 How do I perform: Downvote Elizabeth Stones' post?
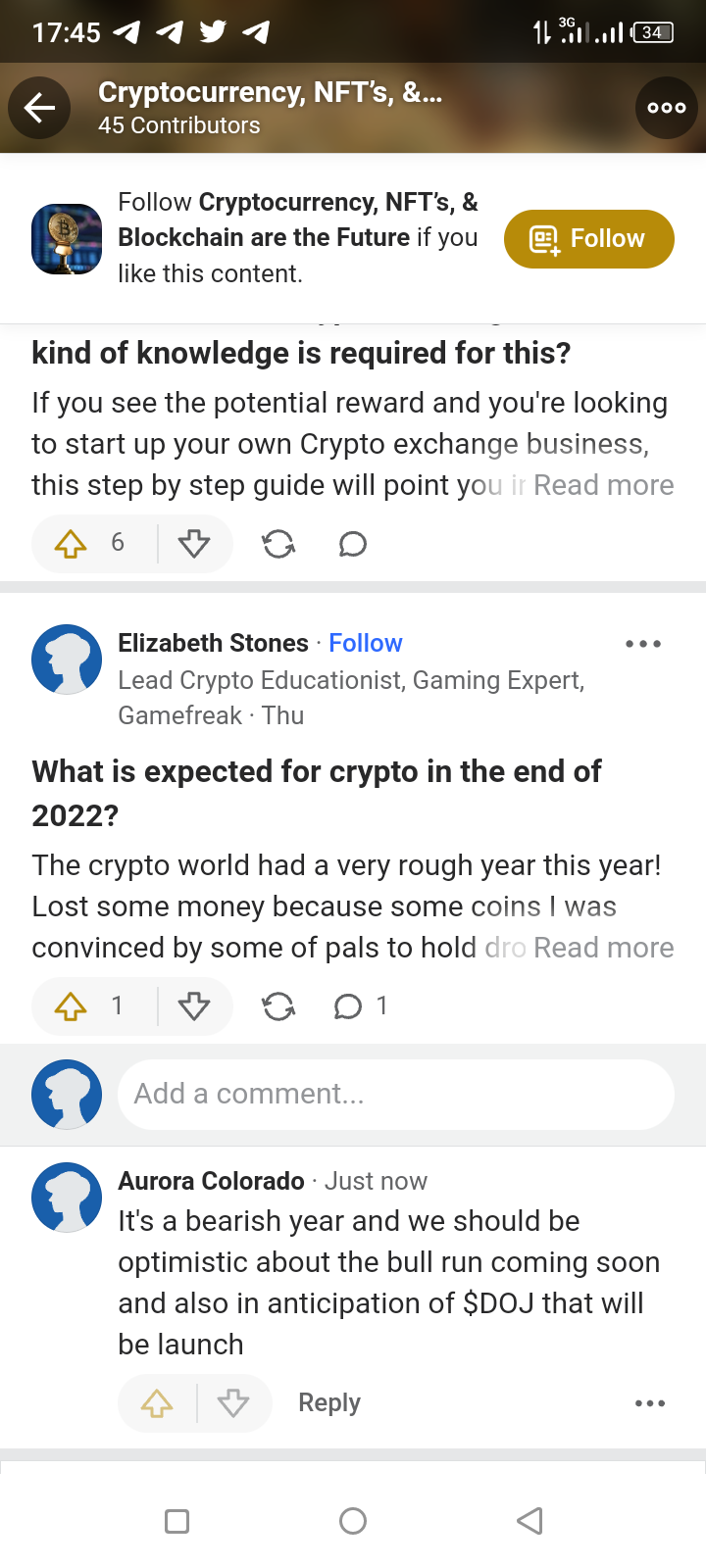coord(194,1005)
